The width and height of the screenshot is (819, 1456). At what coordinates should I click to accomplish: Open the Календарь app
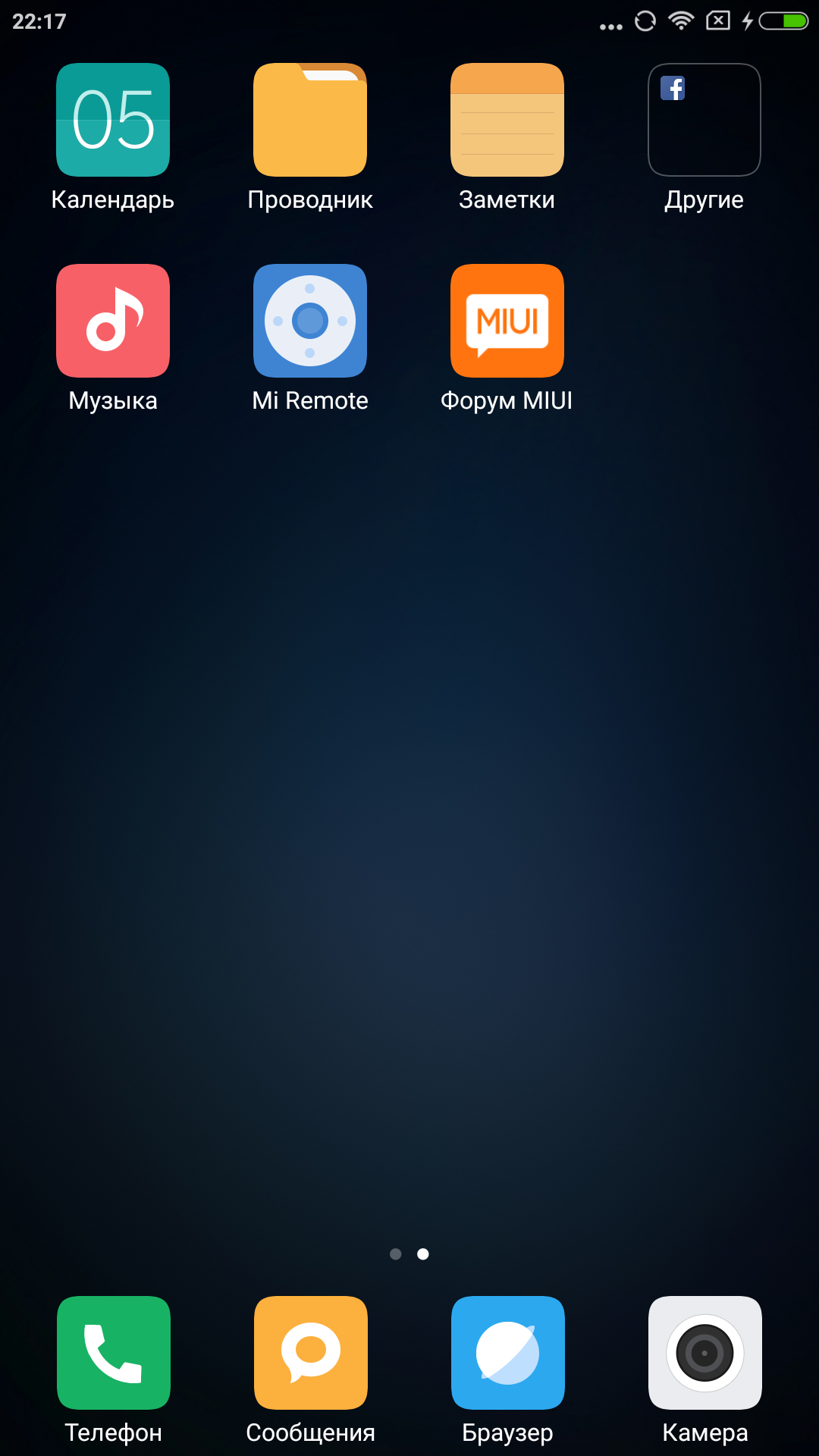click(113, 120)
